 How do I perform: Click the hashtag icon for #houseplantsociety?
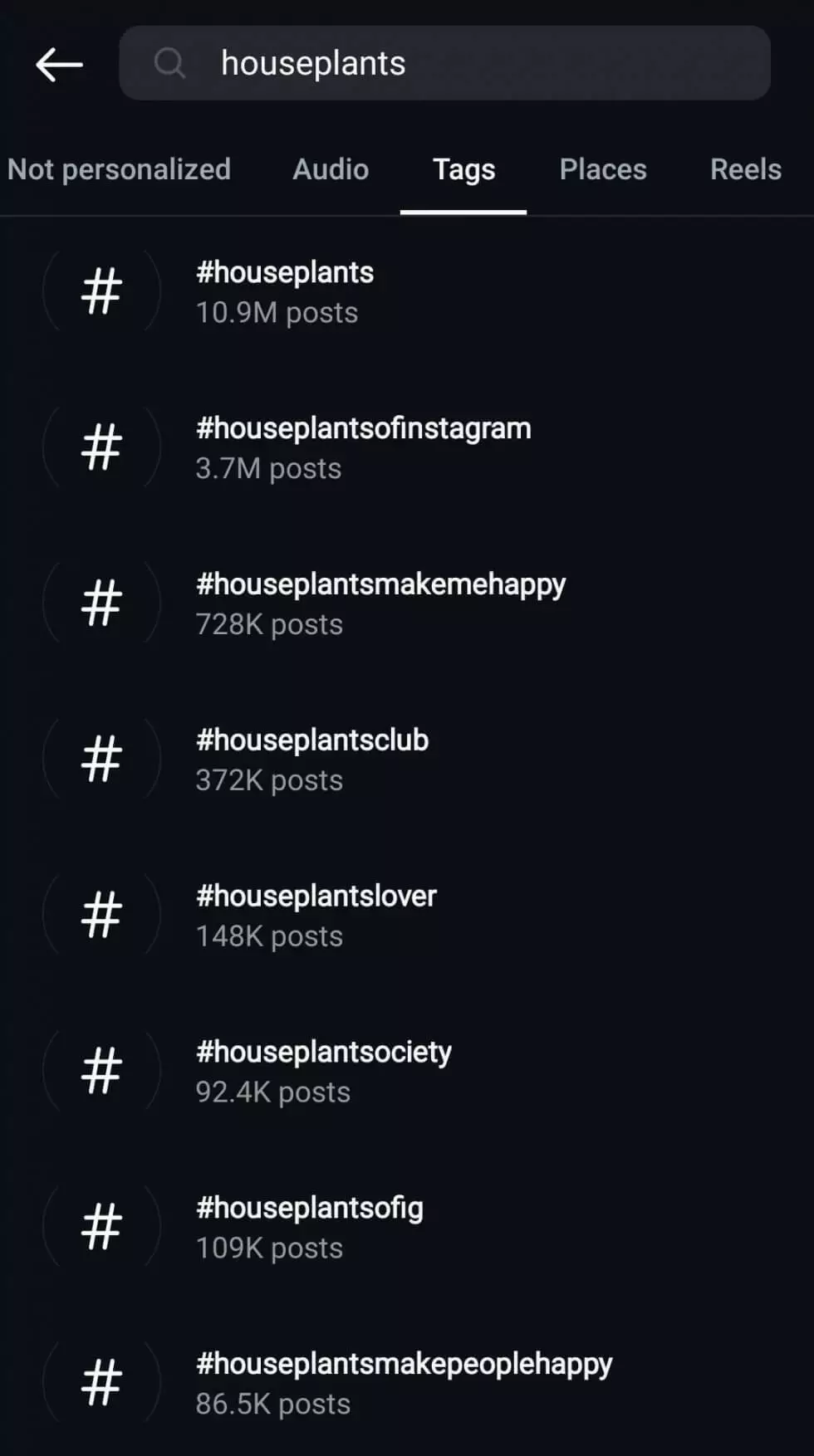pyautogui.click(x=101, y=1071)
